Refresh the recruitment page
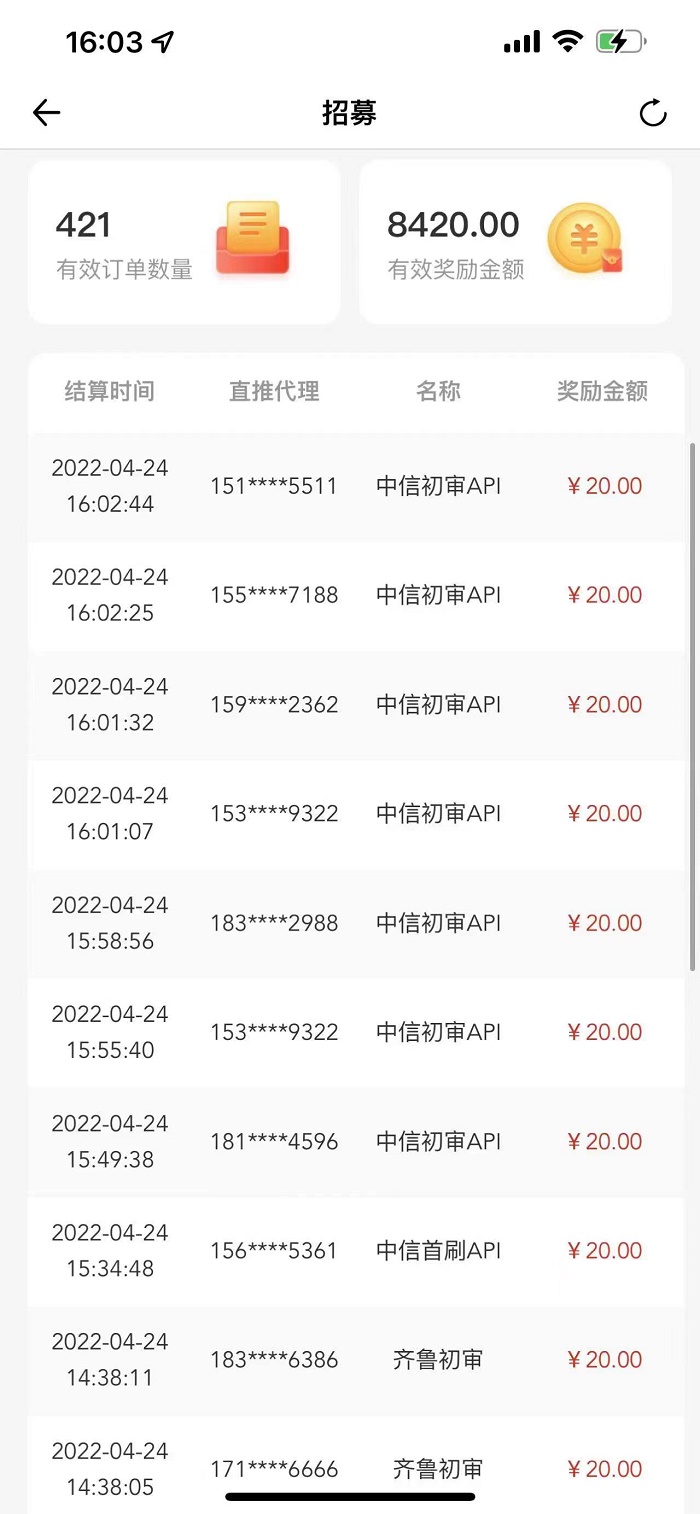700x1514 pixels. click(653, 113)
